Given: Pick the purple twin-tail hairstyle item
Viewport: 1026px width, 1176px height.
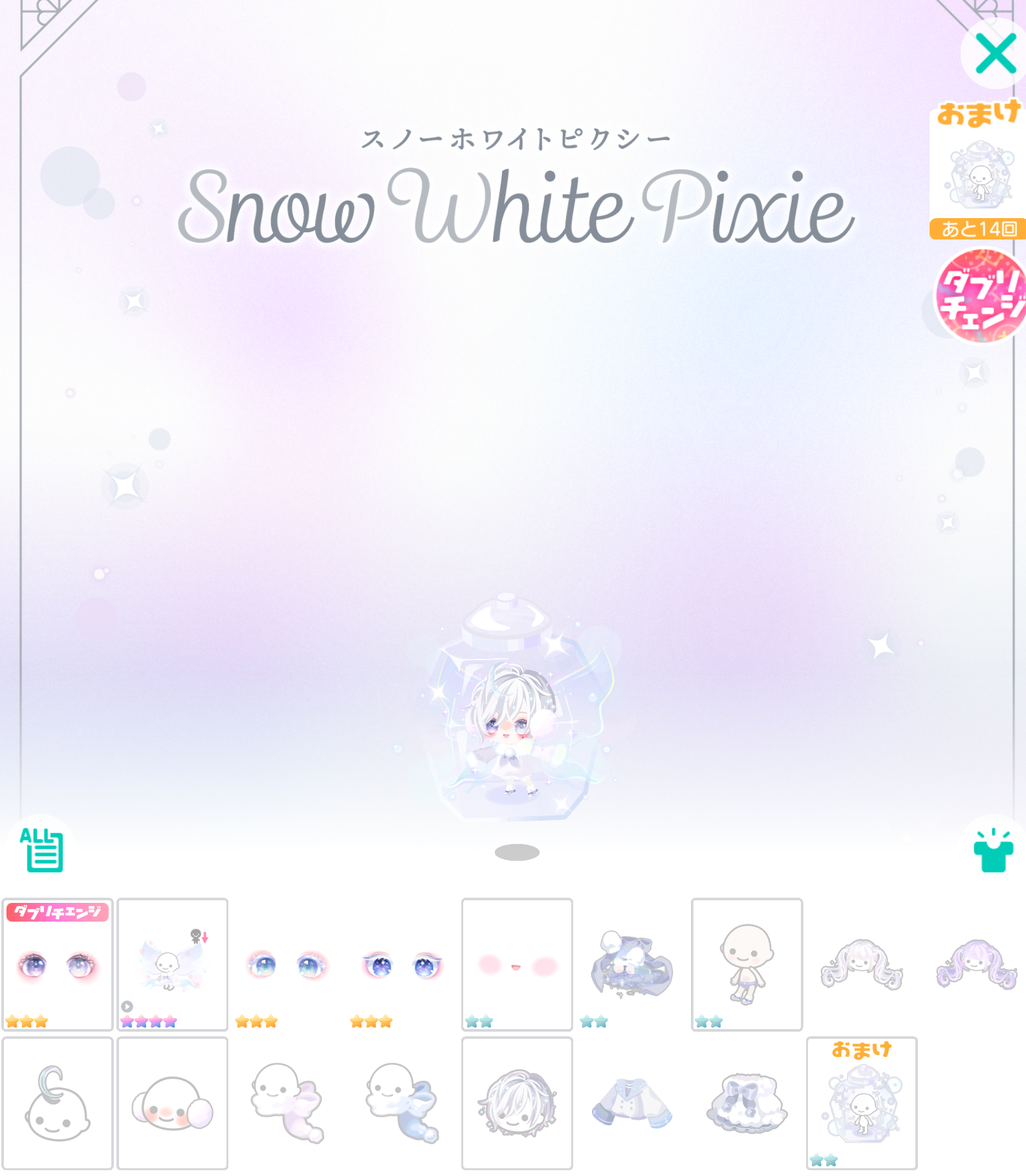Looking at the screenshot, I should (x=976, y=964).
